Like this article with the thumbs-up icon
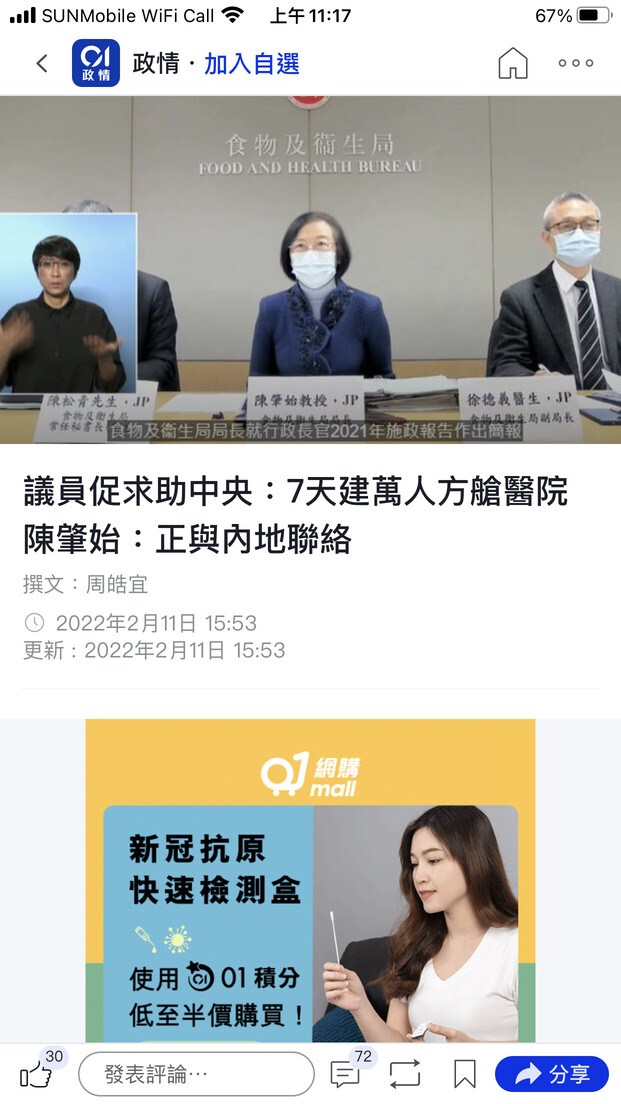This screenshot has width=621, height=1104. click(37, 1074)
